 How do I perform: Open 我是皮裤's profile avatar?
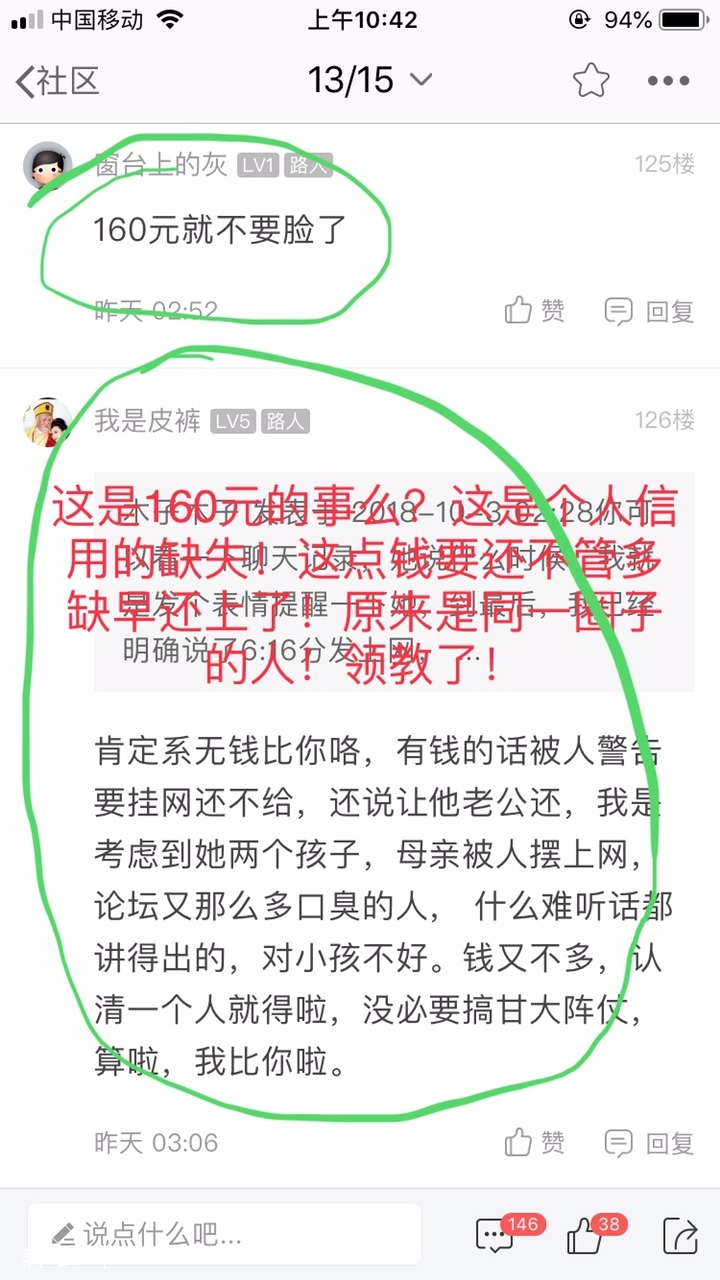pos(47,422)
